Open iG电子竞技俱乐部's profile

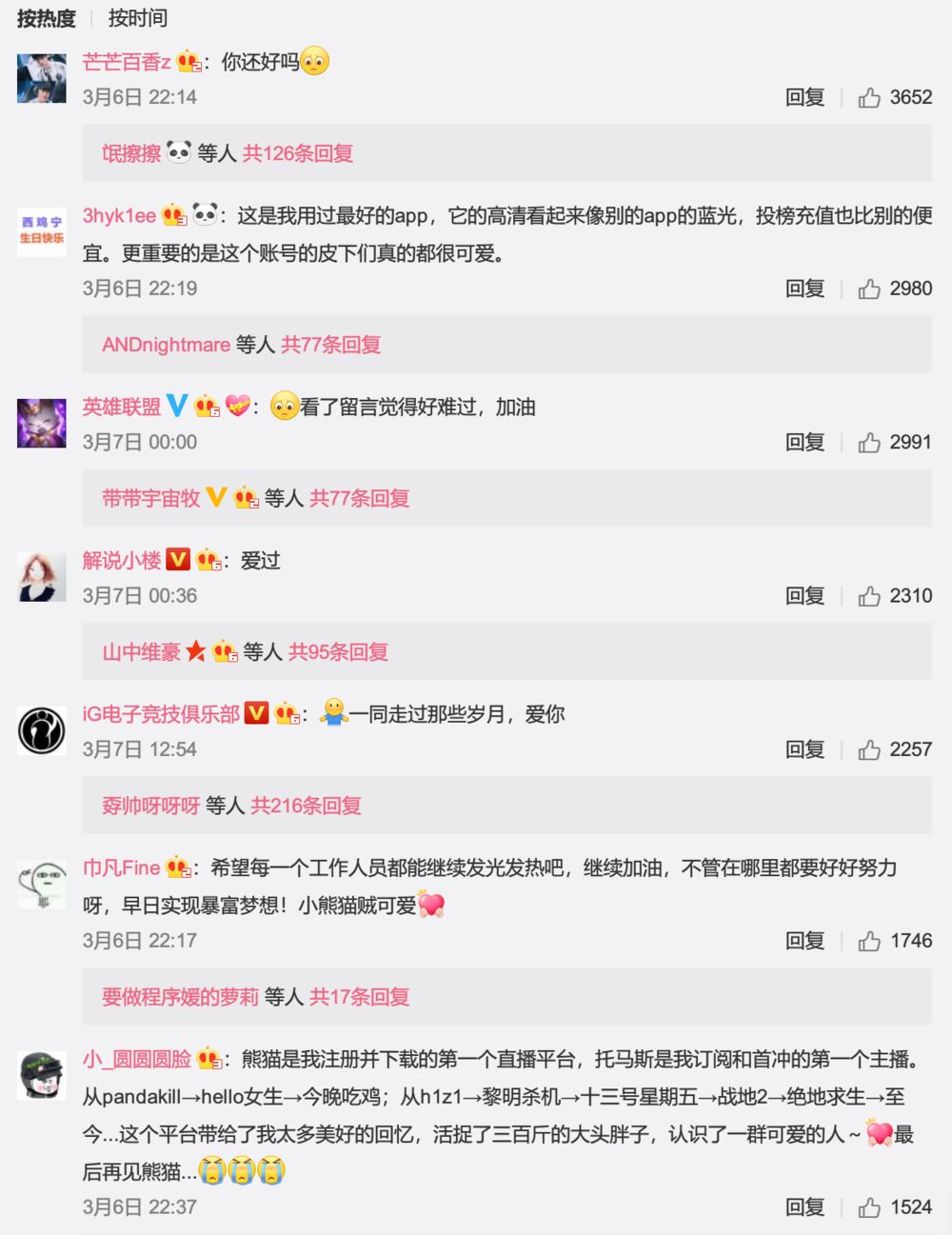pyautogui.click(x=160, y=714)
